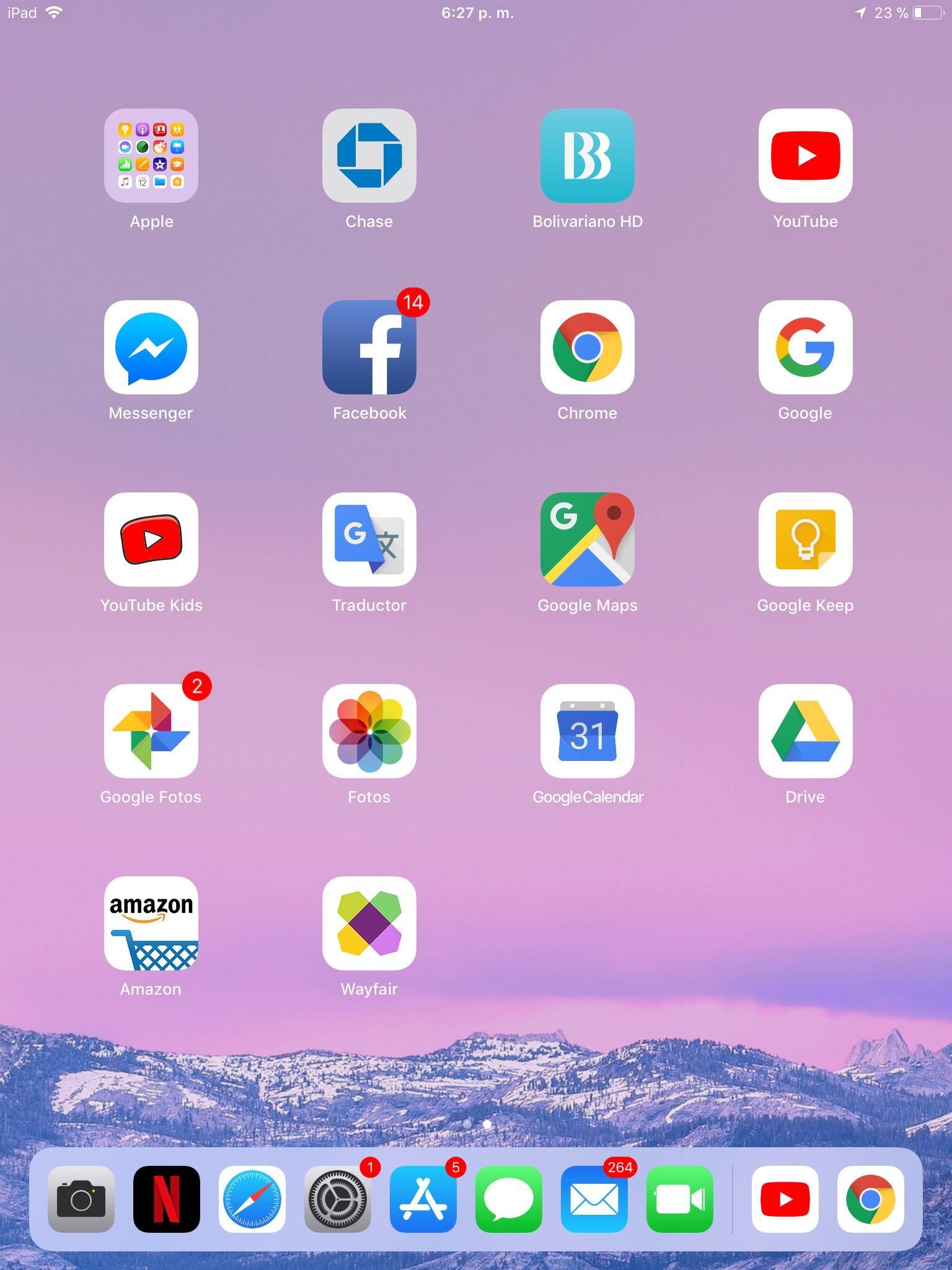Viewport: 952px width, 1270px height.
Task: Launch Safari browser from the dock
Action: (x=252, y=1199)
